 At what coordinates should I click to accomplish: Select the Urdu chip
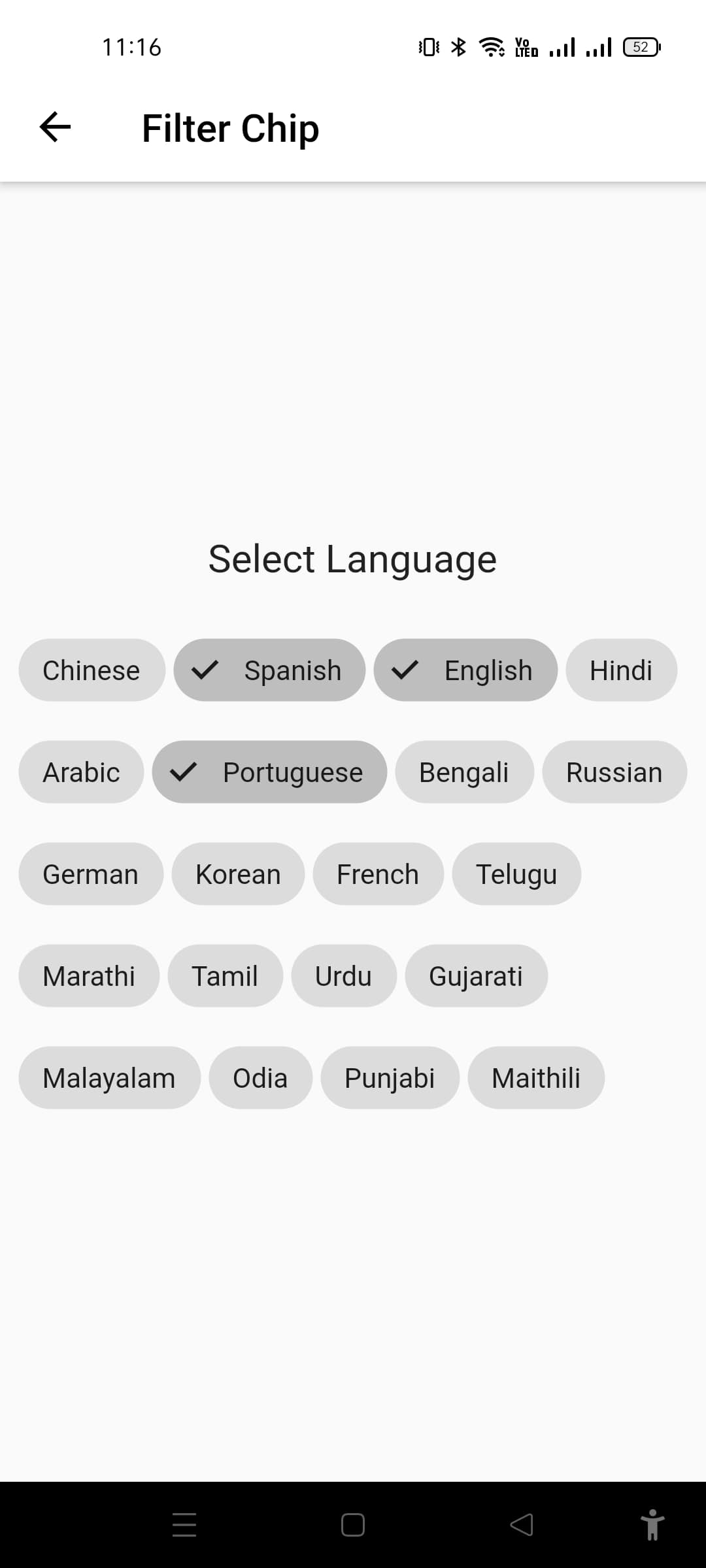pyautogui.click(x=344, y=976)
